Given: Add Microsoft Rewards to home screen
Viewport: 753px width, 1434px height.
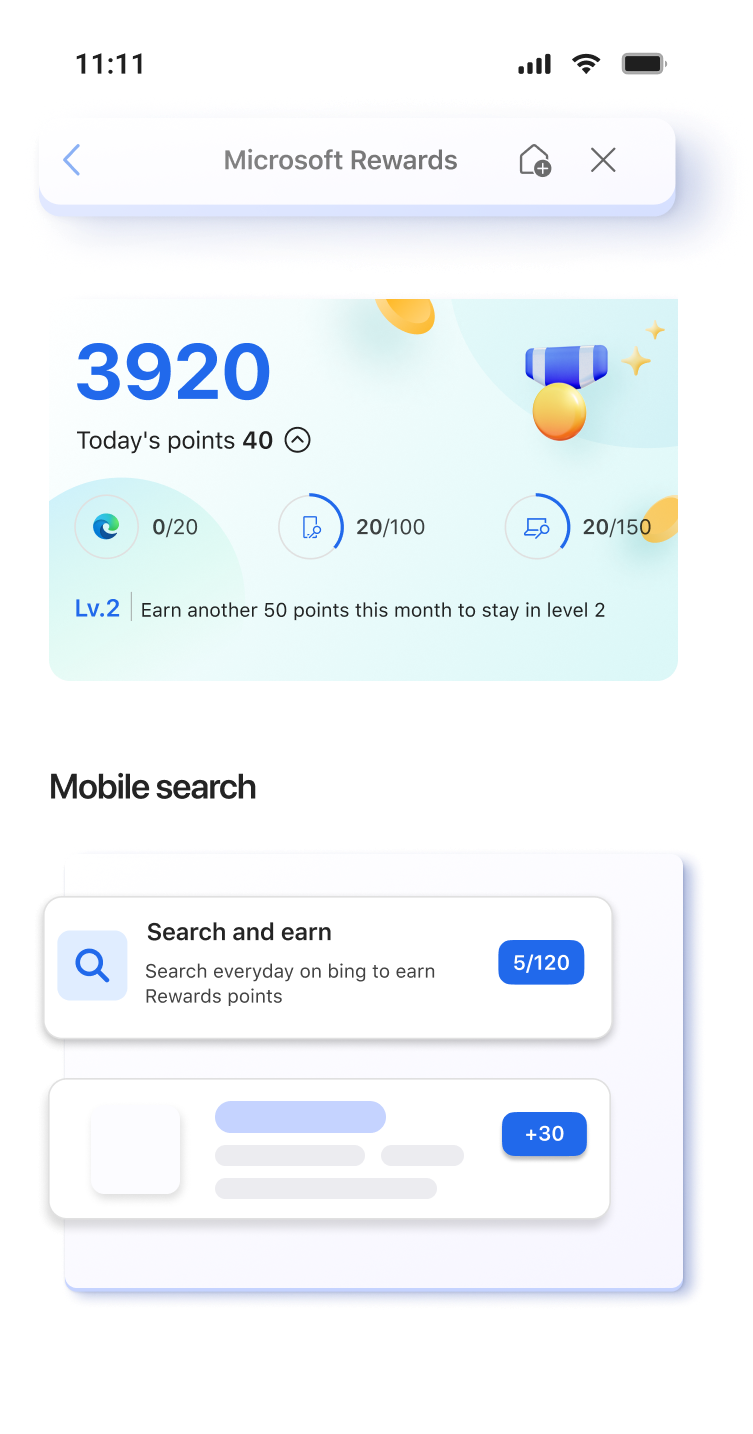Looking at the screenshot, I should point(535,160).
